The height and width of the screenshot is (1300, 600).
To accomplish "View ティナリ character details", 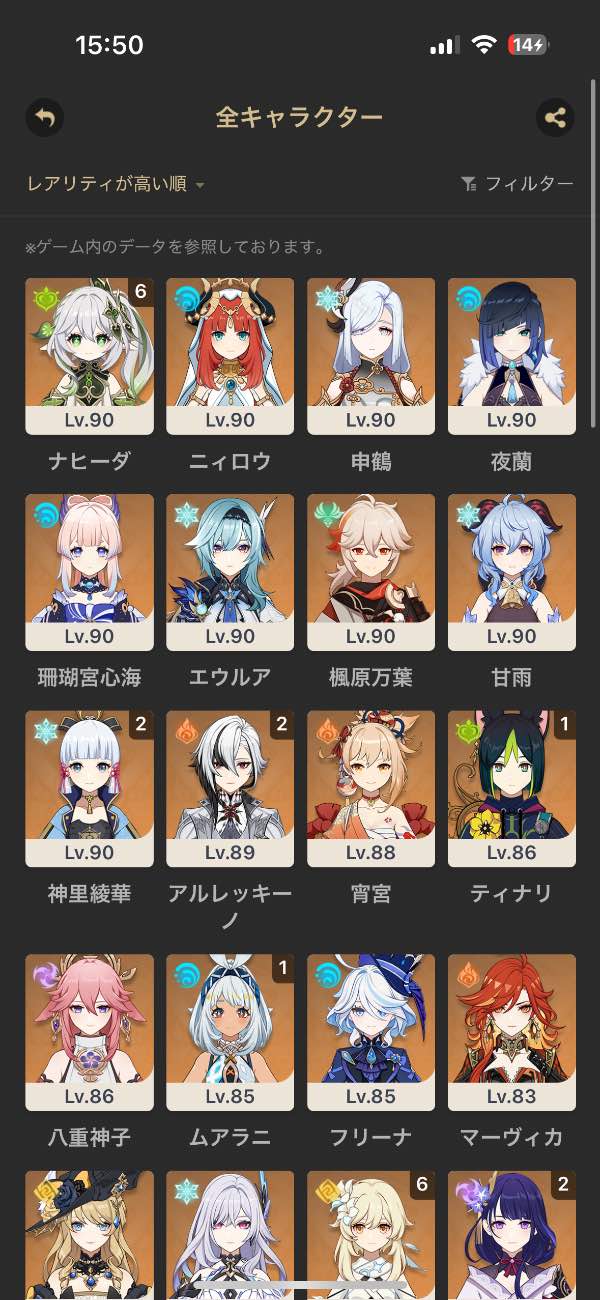I will click(x=512, y=788).
